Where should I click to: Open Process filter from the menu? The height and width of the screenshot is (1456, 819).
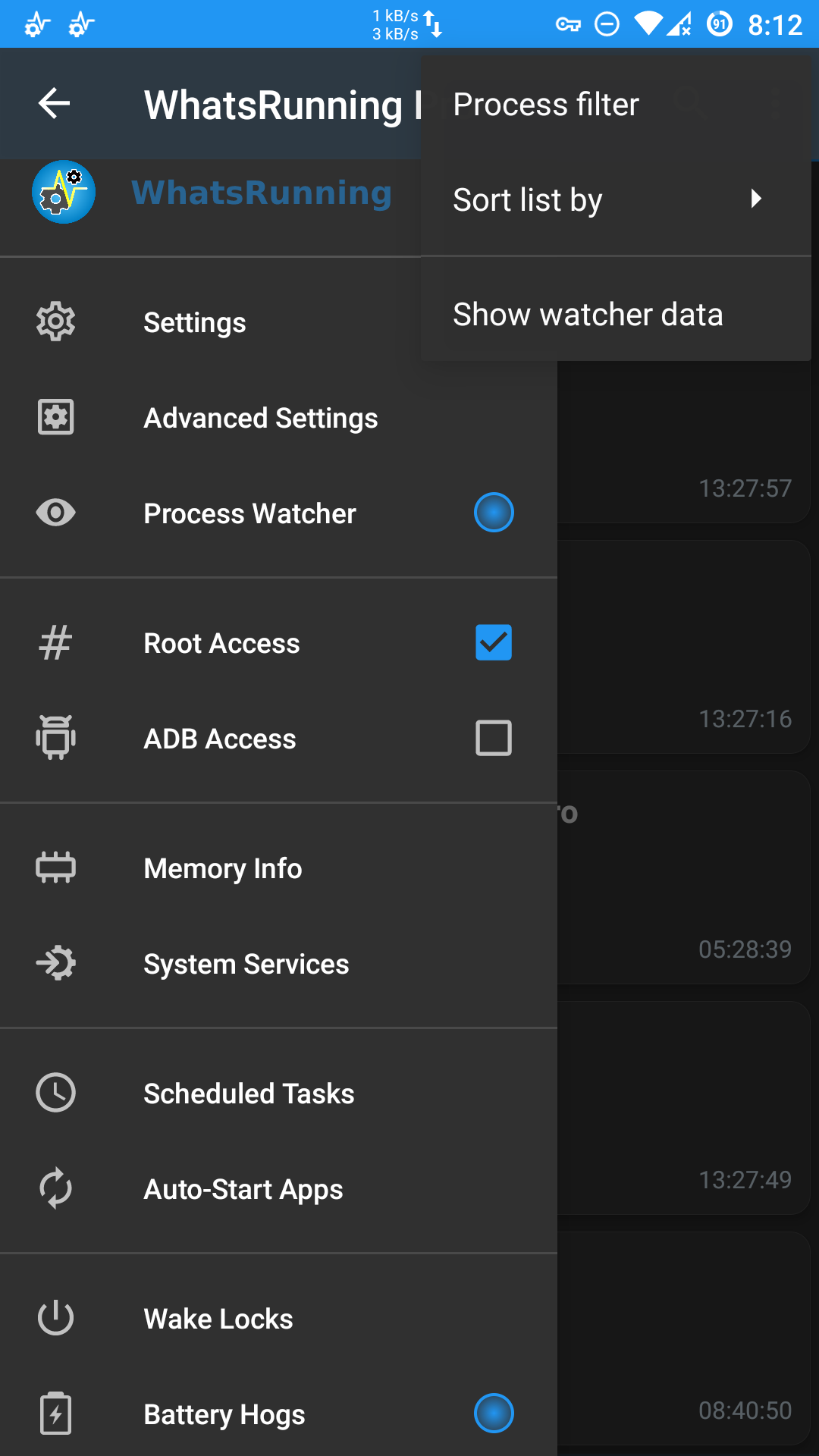click(616, 104)
